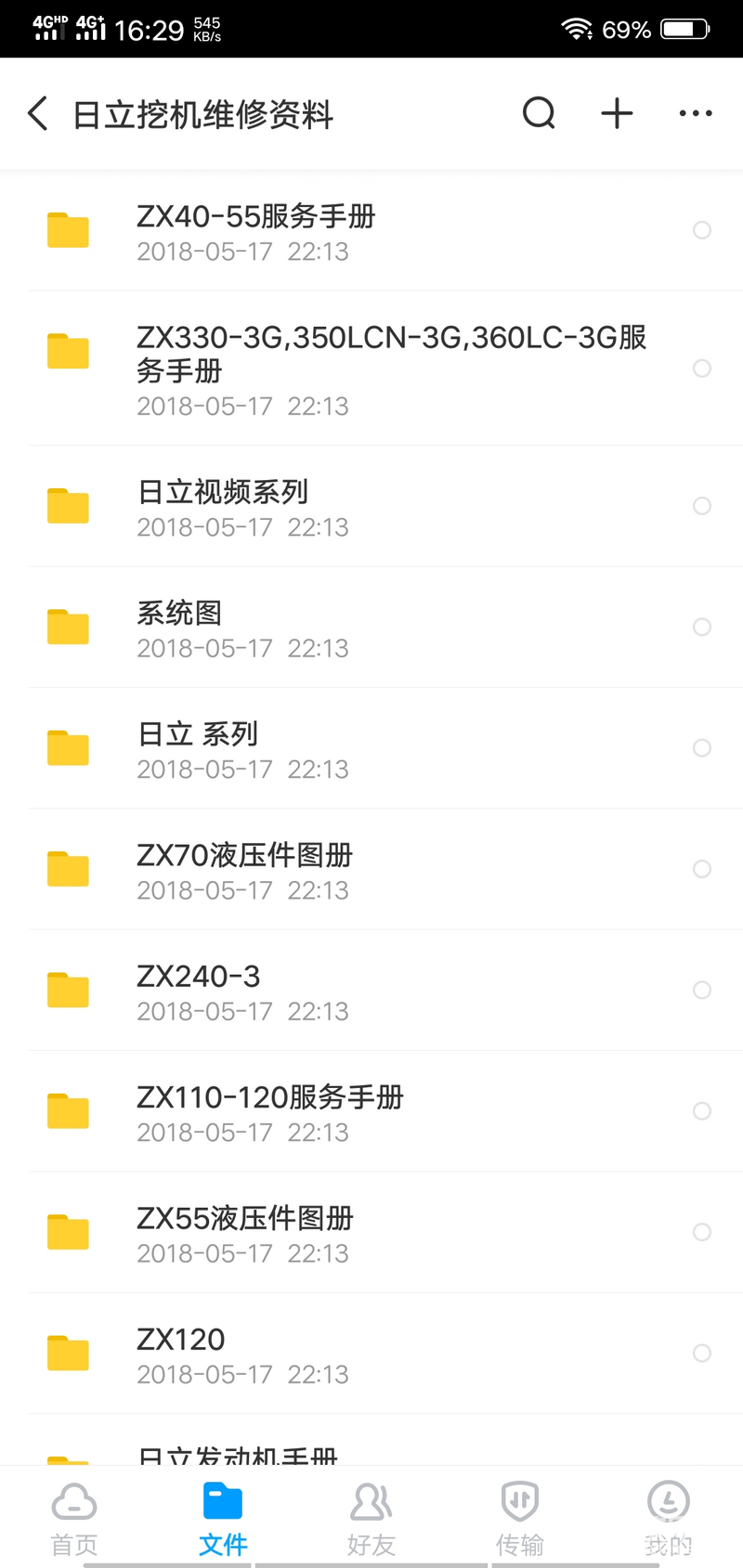Viewport: 743px width, 1568px height.
Task: Switch to the 文件 tab
Action: coord(223,1518)
